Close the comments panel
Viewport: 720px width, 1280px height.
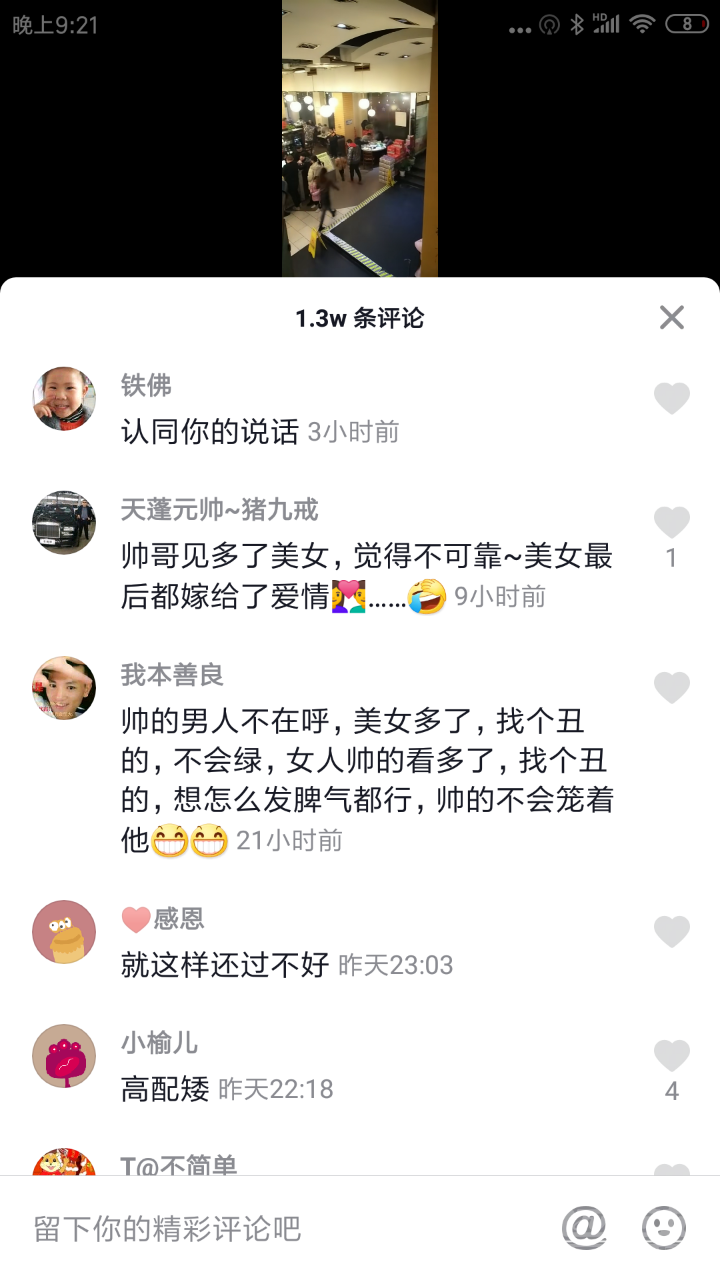[x=672, y=318]
